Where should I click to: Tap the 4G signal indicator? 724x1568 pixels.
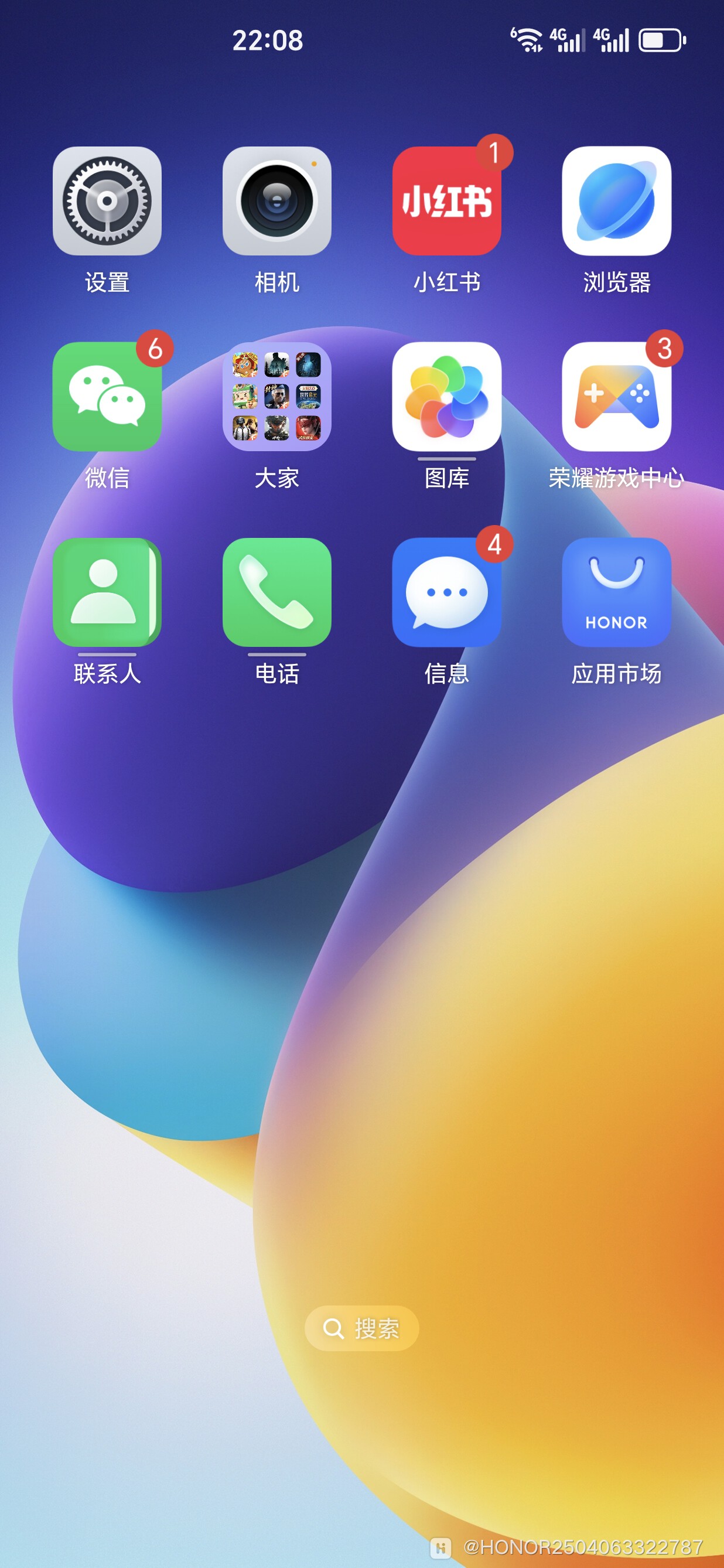coord(568,40)
